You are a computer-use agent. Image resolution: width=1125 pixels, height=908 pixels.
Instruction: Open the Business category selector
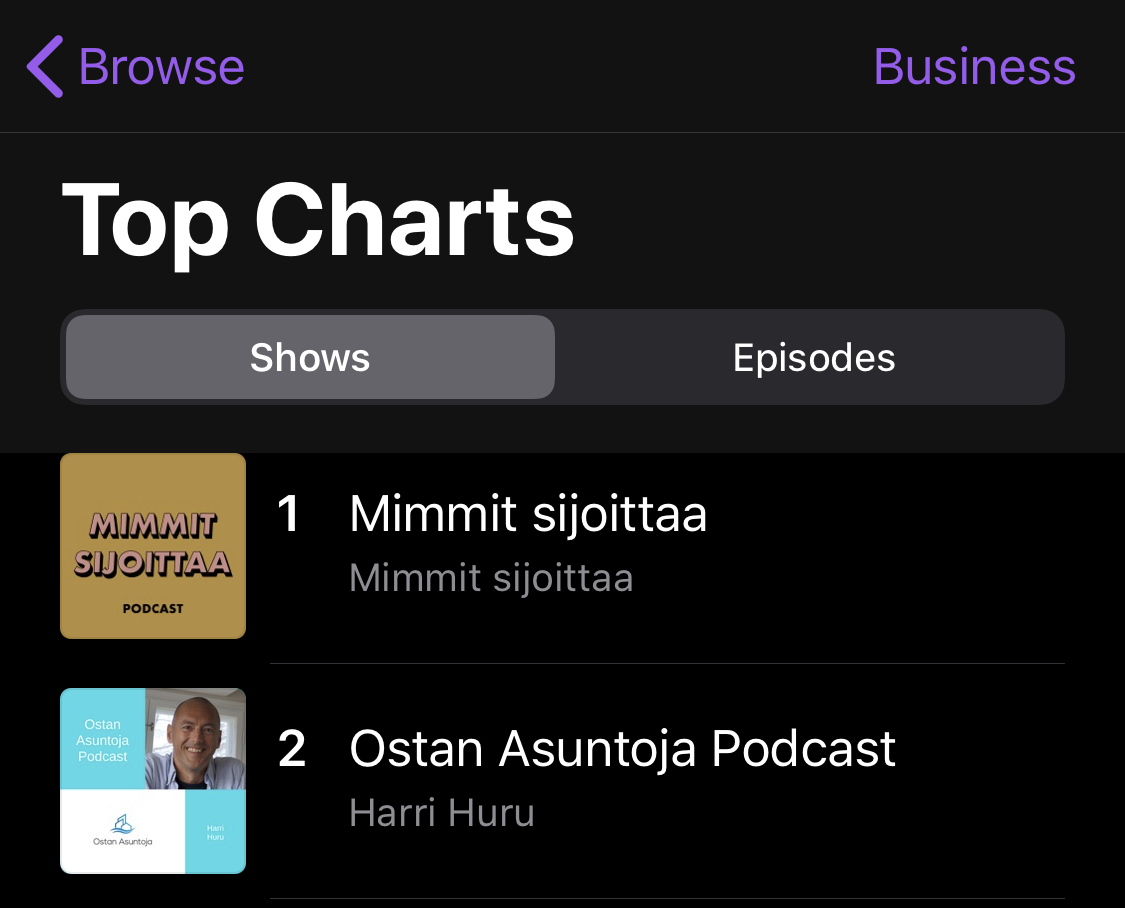click(x=974, y=67)
